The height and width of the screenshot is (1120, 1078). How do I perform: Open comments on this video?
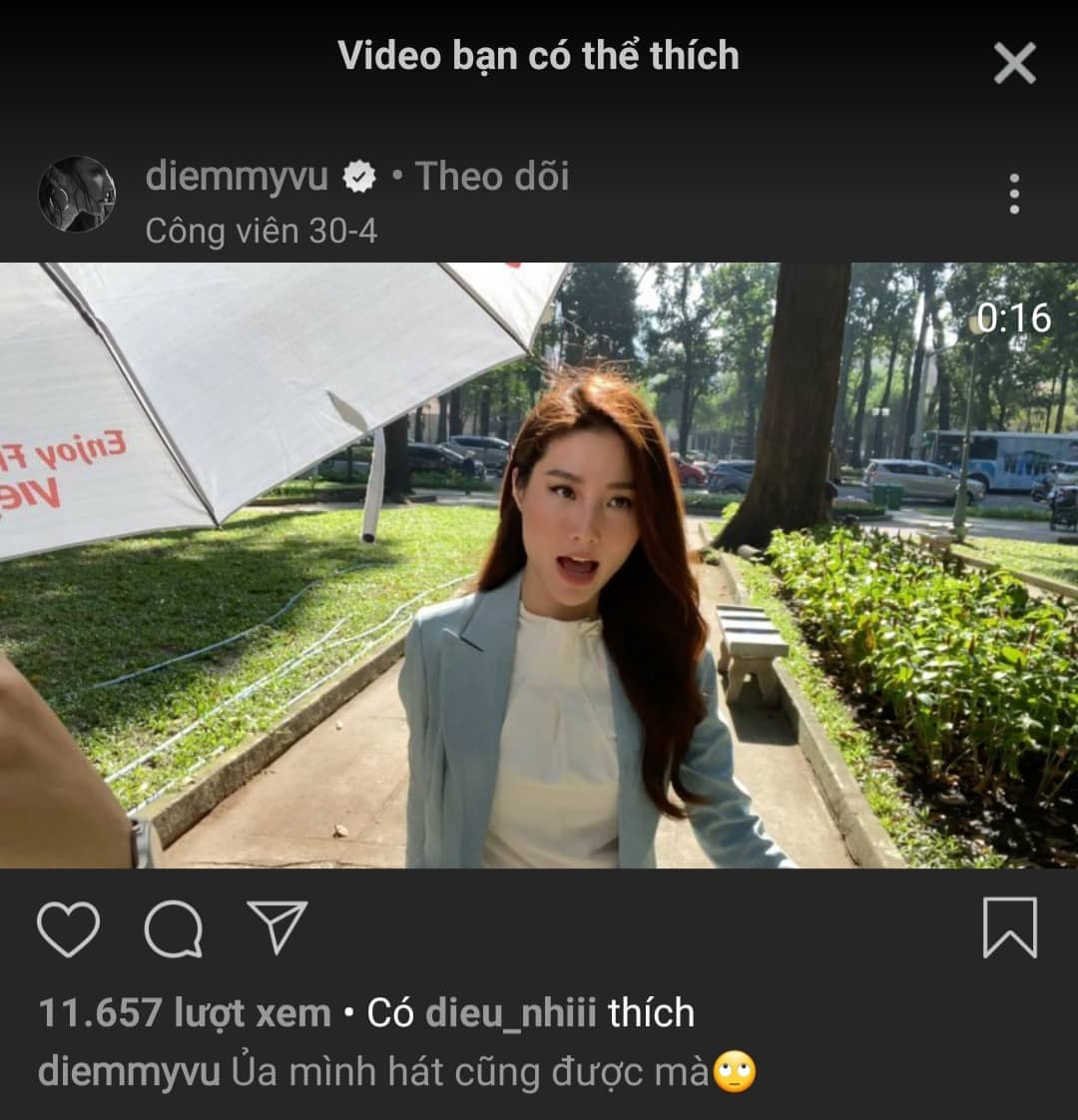coord(174,928)
